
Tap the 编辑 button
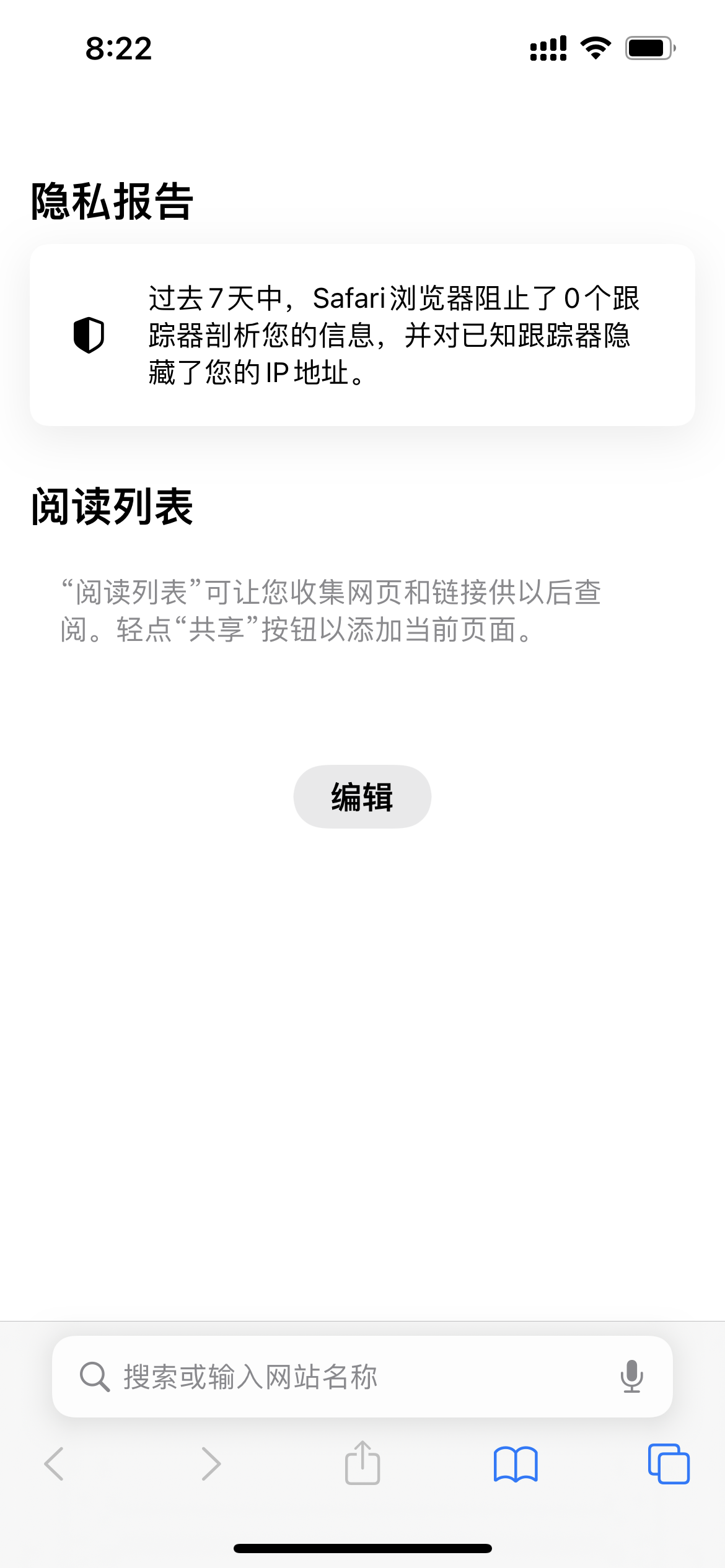tap(362, 796)
